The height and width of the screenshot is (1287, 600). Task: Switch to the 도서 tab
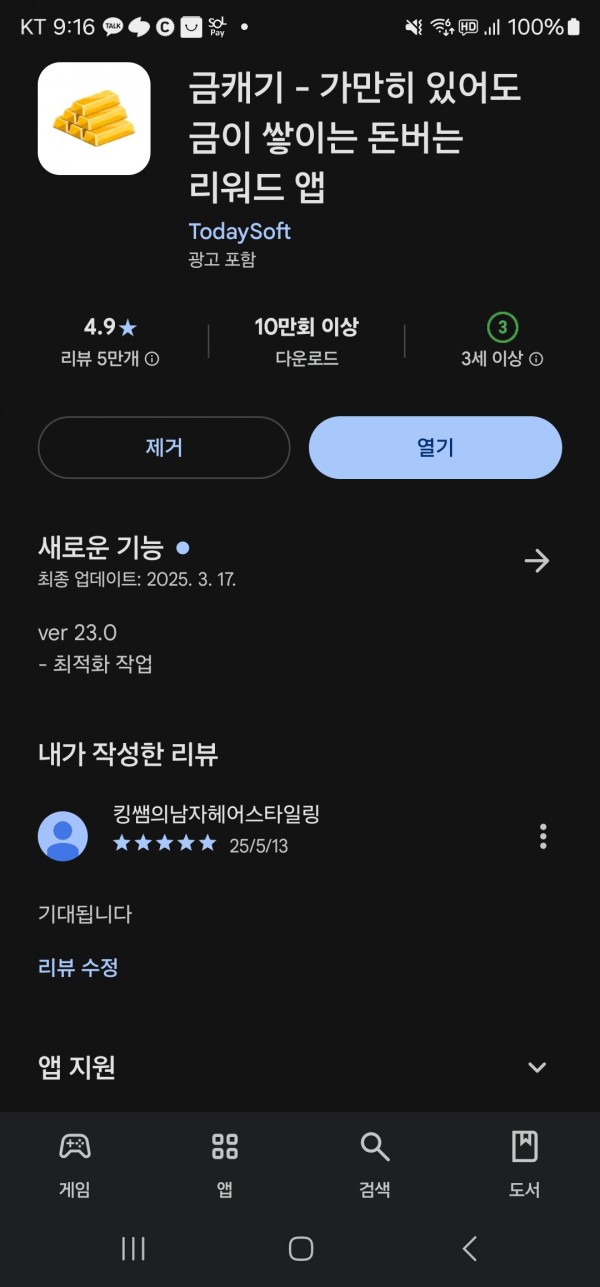(x=525, y=1164)
